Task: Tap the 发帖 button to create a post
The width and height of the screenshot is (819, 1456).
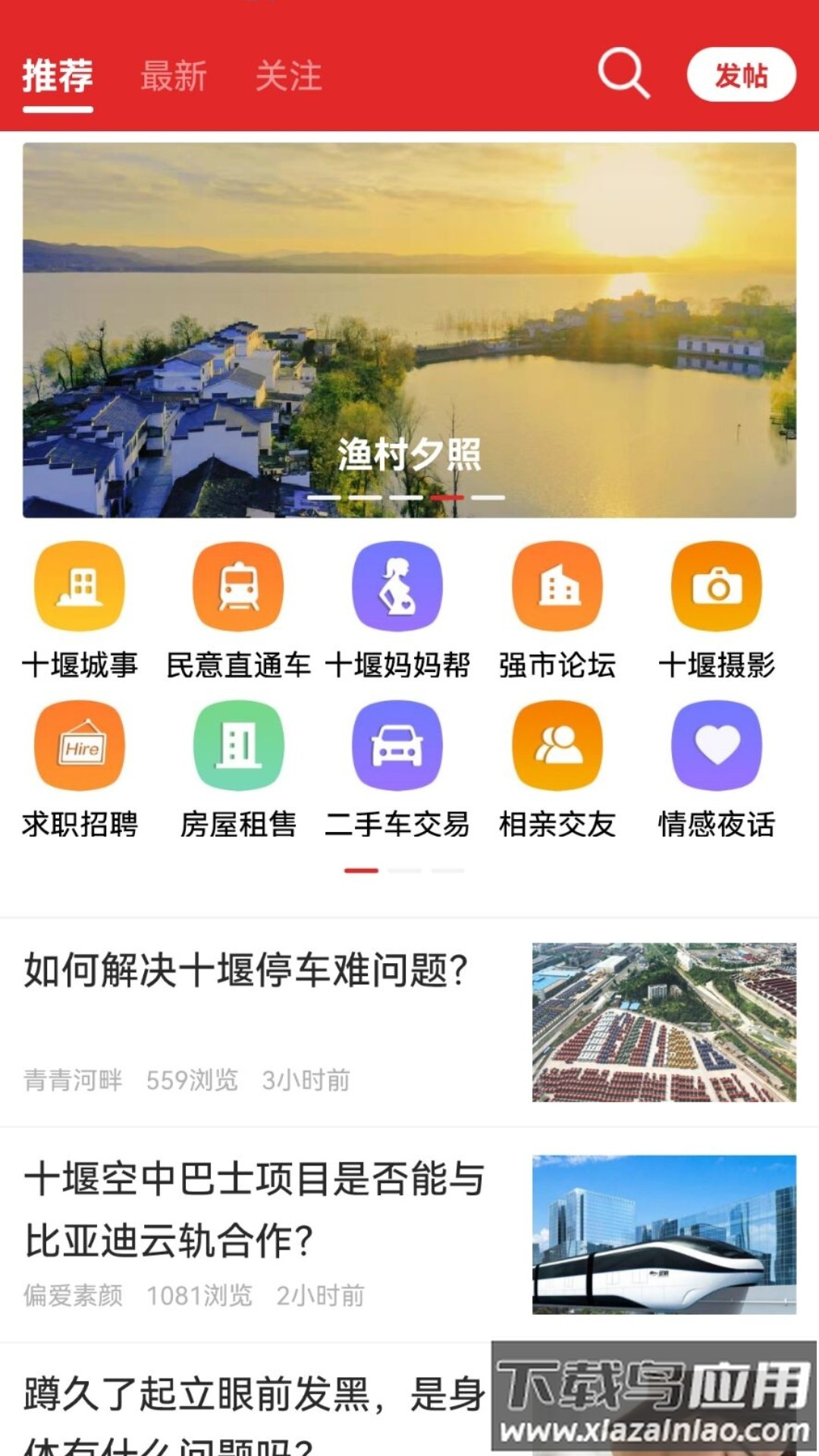Action: tap(739, 76)
